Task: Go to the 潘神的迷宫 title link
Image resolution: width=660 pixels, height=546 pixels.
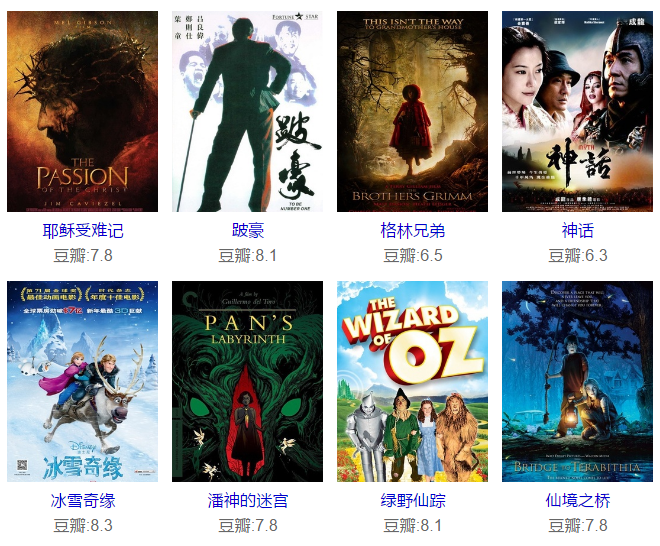Action: click(248, 500)
